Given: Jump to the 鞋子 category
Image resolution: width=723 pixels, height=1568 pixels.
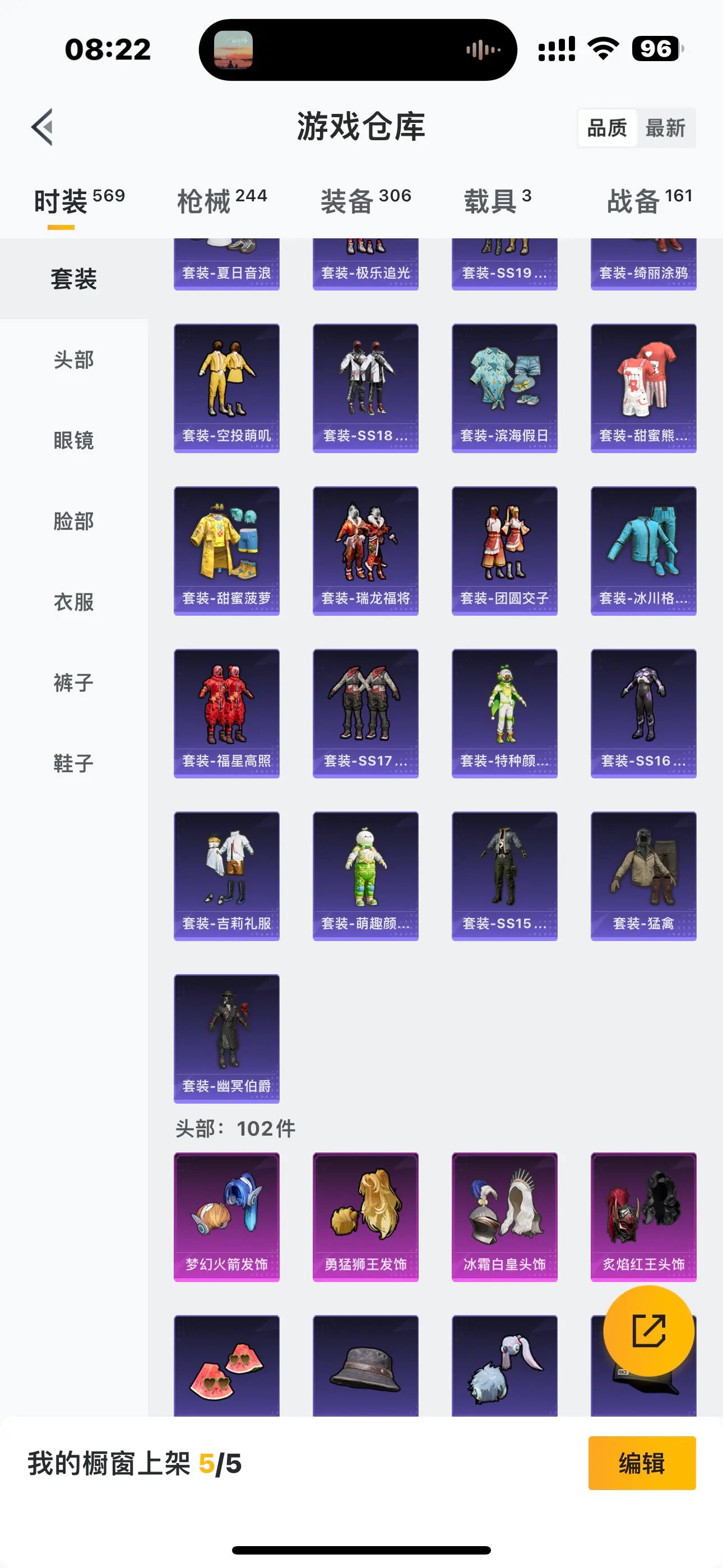Looking at the screenshot, I should [73, 763].
